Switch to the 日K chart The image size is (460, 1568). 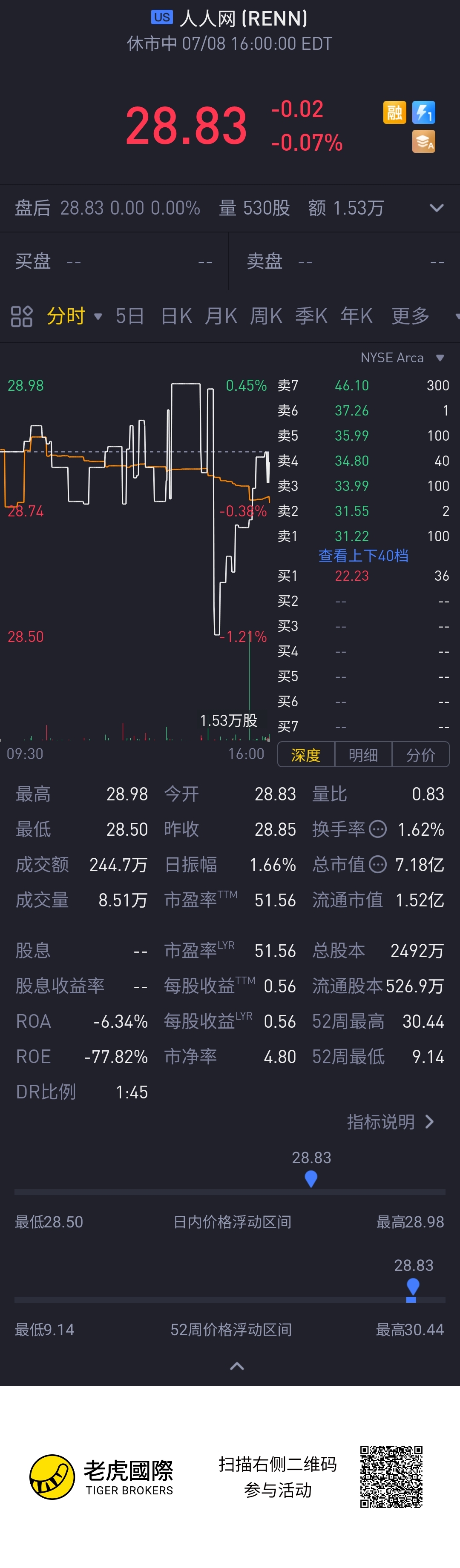(x=176, y=316)
